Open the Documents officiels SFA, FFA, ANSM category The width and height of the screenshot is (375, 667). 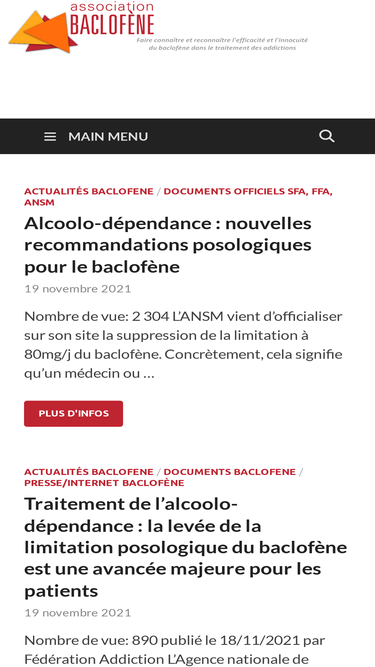[179, 197]
